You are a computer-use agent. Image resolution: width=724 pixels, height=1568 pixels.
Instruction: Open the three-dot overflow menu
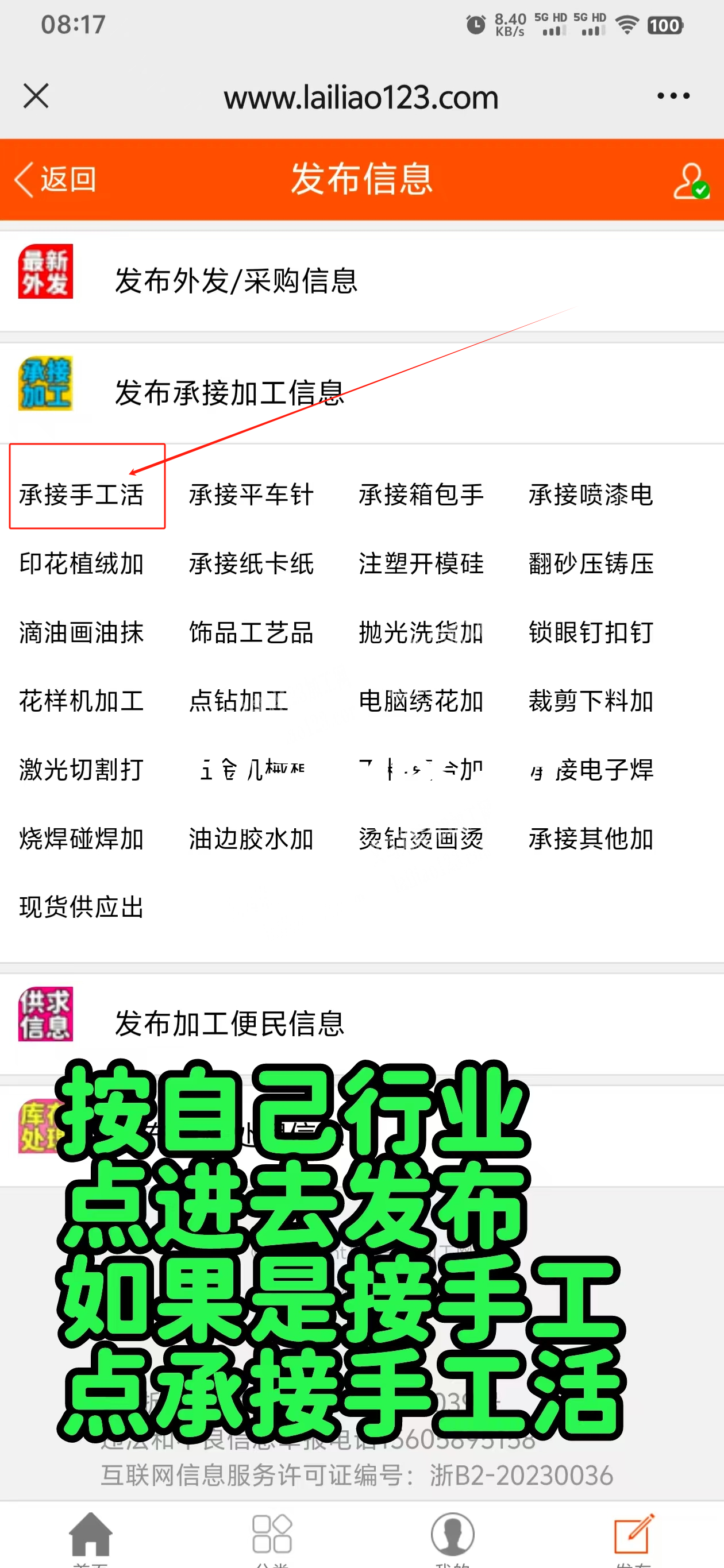[673, 96]
